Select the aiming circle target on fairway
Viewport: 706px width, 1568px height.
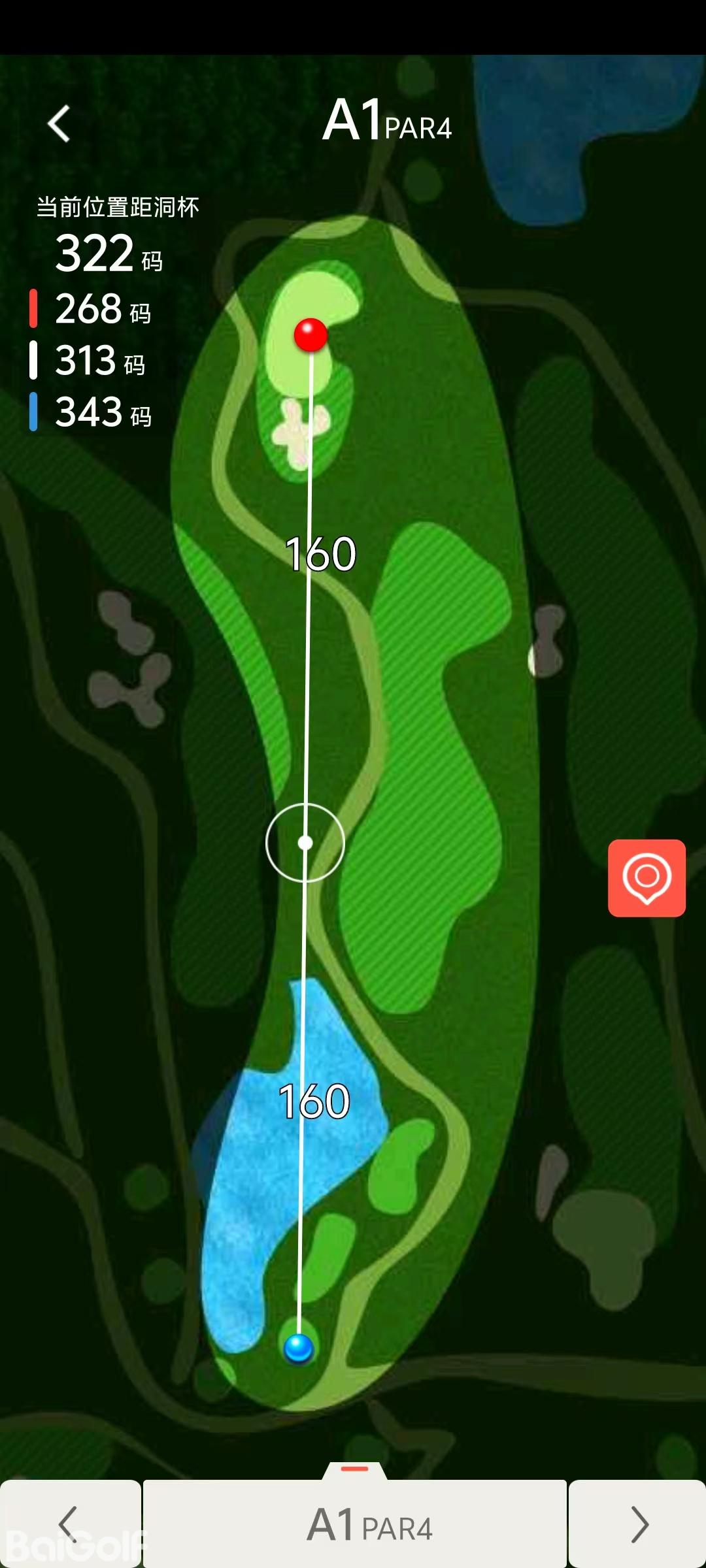(x=305, y=843)
